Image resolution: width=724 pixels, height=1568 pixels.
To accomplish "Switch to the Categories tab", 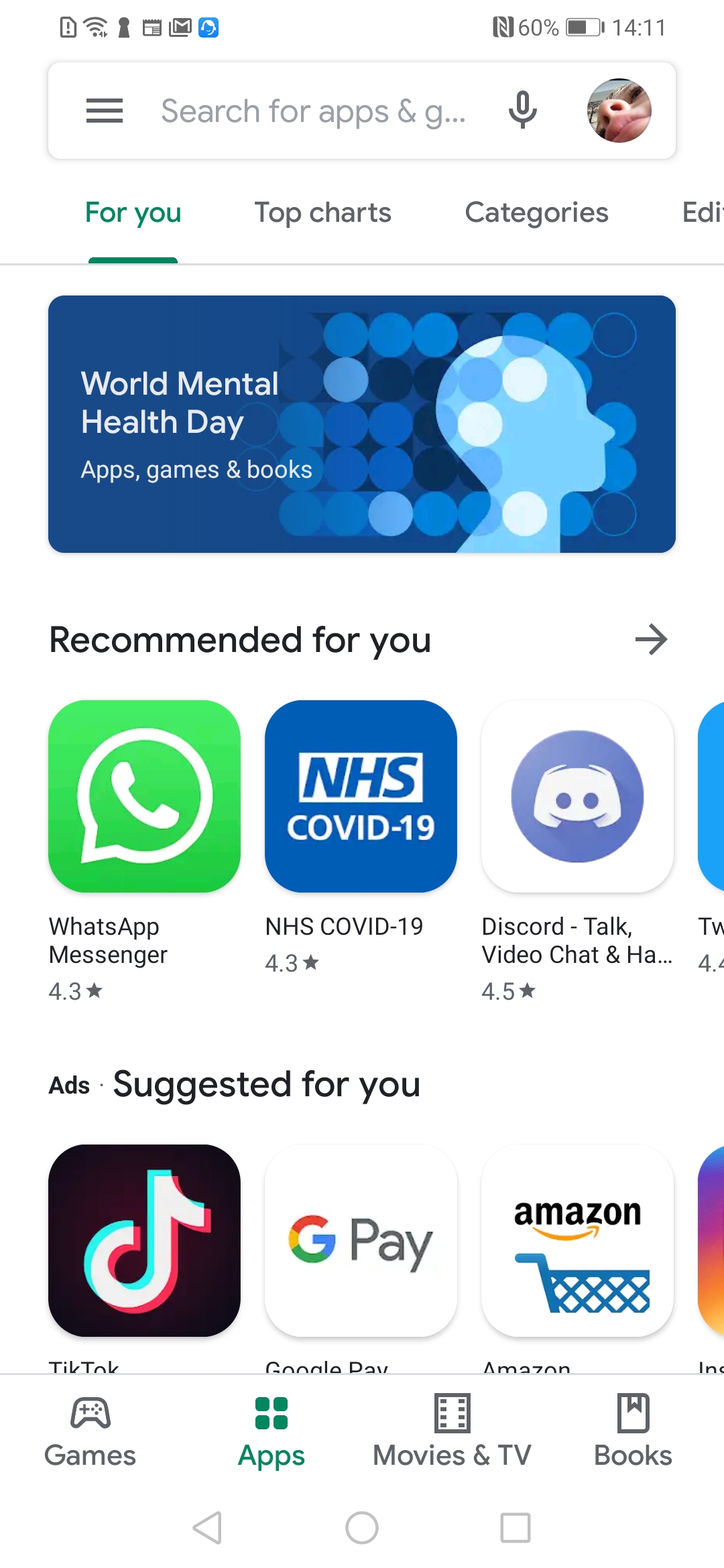I will click(x=536, y=212).
